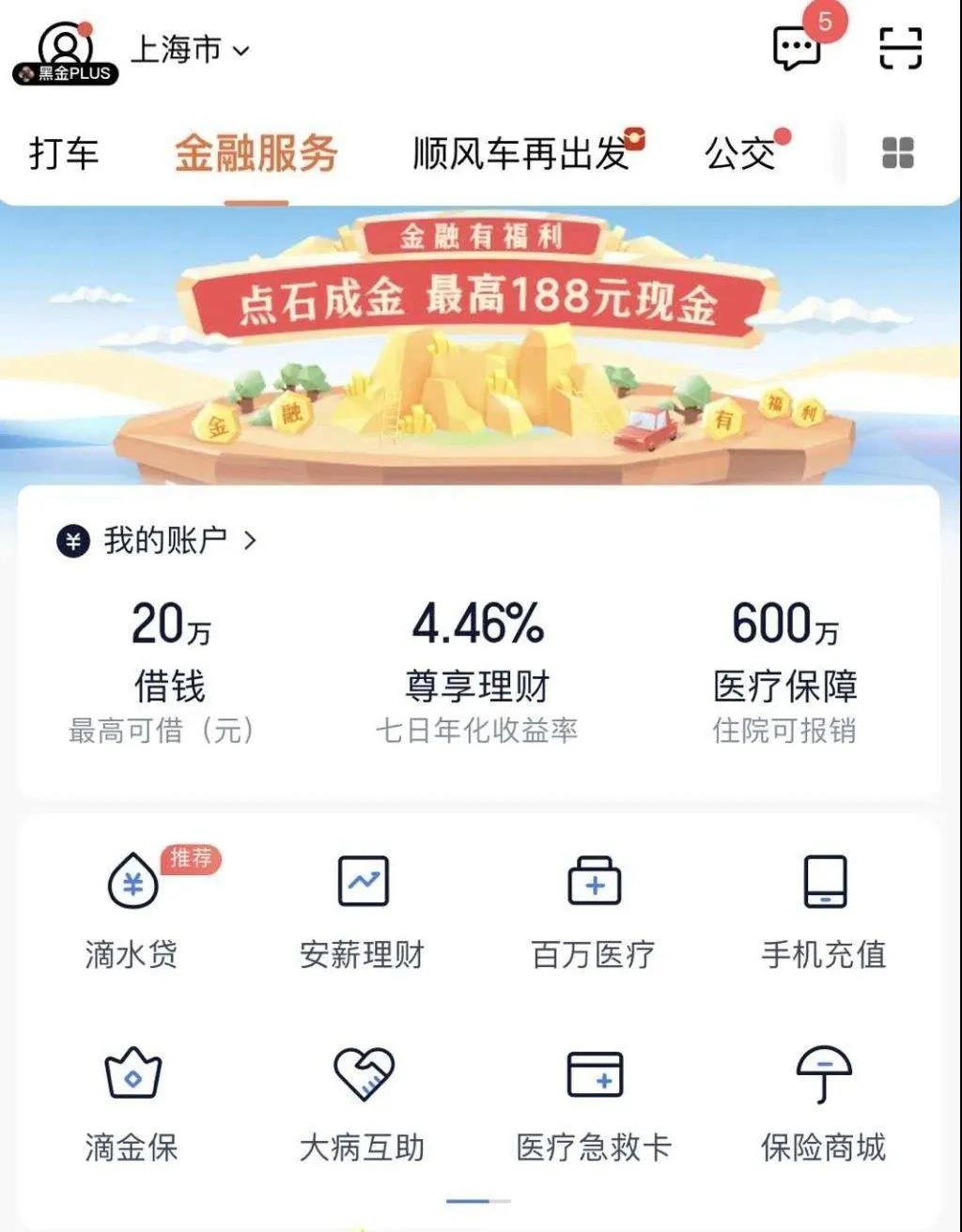Open the all-services grid icon
This screenshot has width=962, height=1232.
coord(897,153)
